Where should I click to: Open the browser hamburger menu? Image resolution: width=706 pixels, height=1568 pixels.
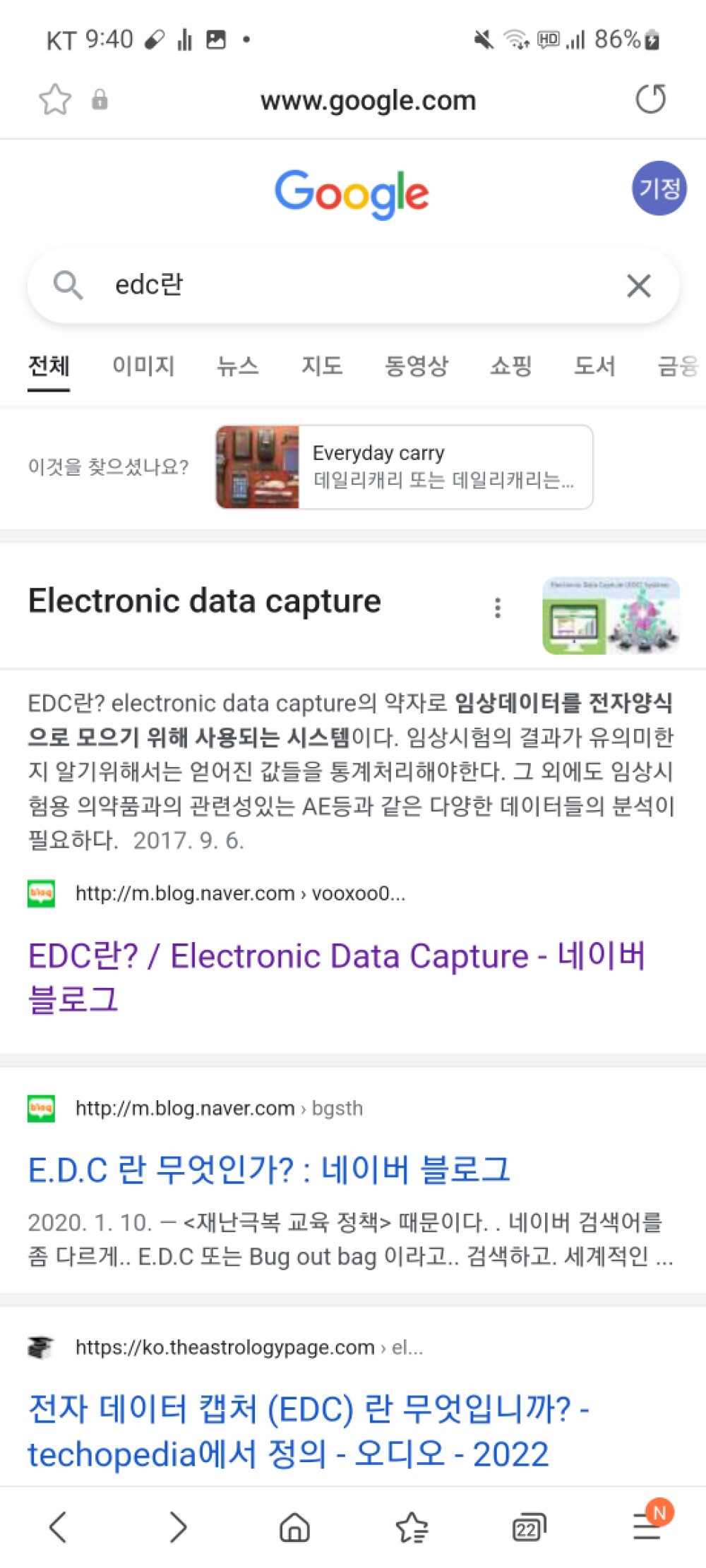647,1528
